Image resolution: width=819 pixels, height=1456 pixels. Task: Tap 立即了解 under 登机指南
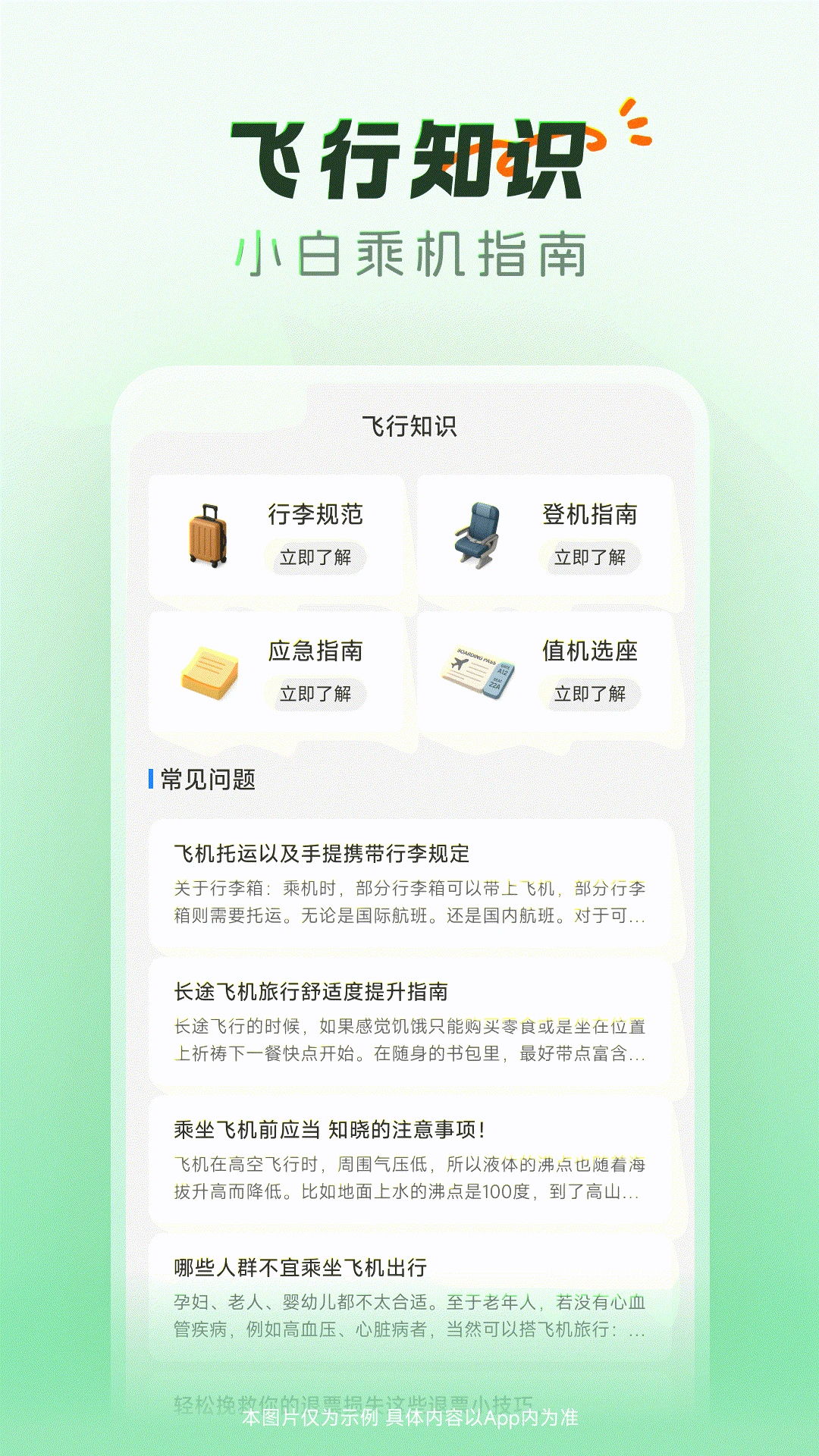click(x=591, y=557)
